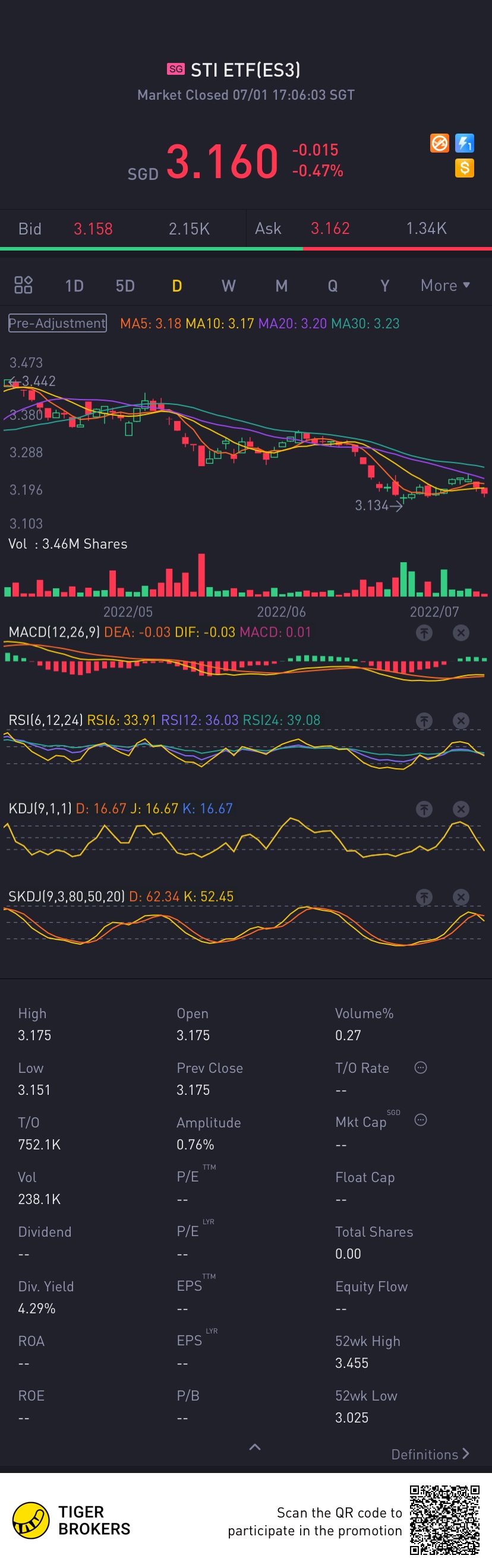Show info about T/O Rate
This screenshot has height=1568, width=492.
coord(420,1067)
